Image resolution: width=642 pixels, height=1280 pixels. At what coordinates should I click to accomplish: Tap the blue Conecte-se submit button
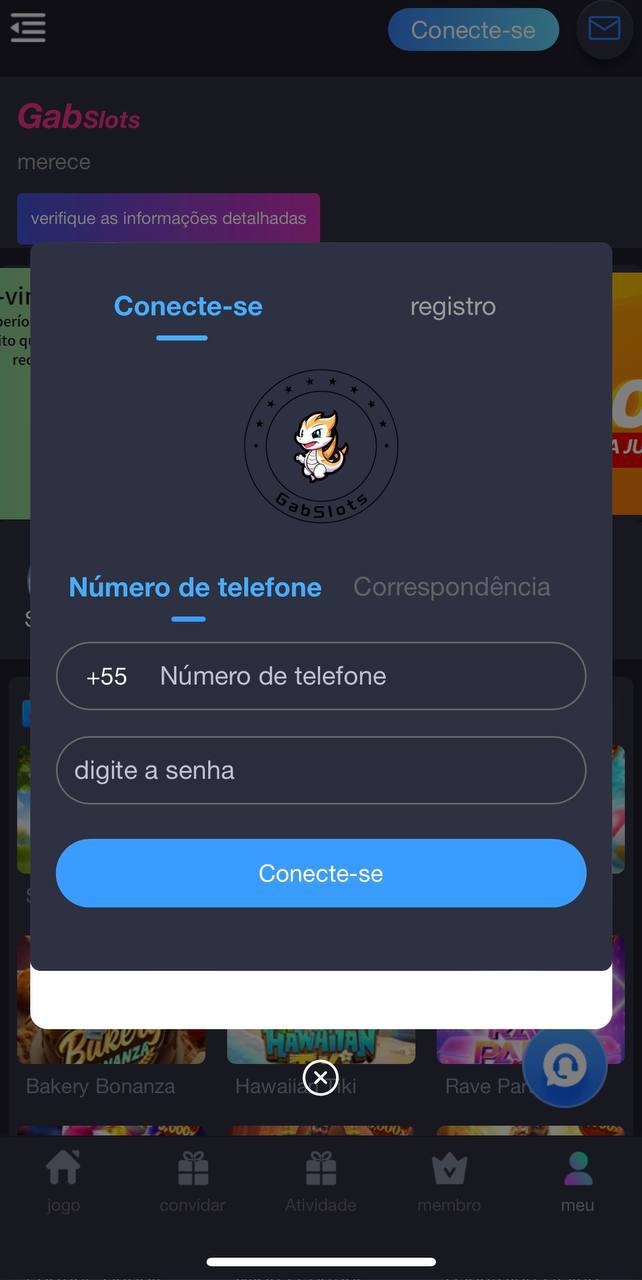321,873
